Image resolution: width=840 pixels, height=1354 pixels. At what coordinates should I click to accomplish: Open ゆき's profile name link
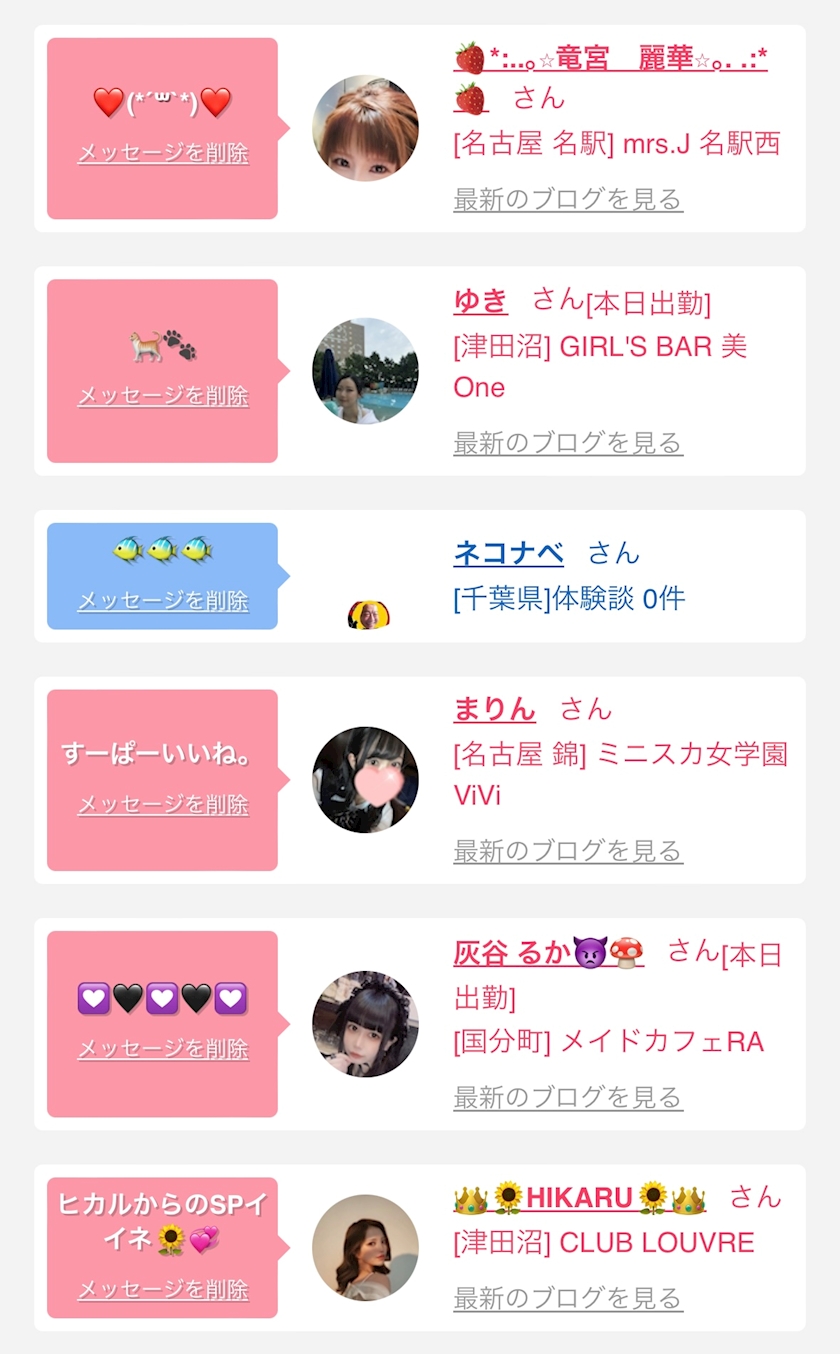point(480,300)
